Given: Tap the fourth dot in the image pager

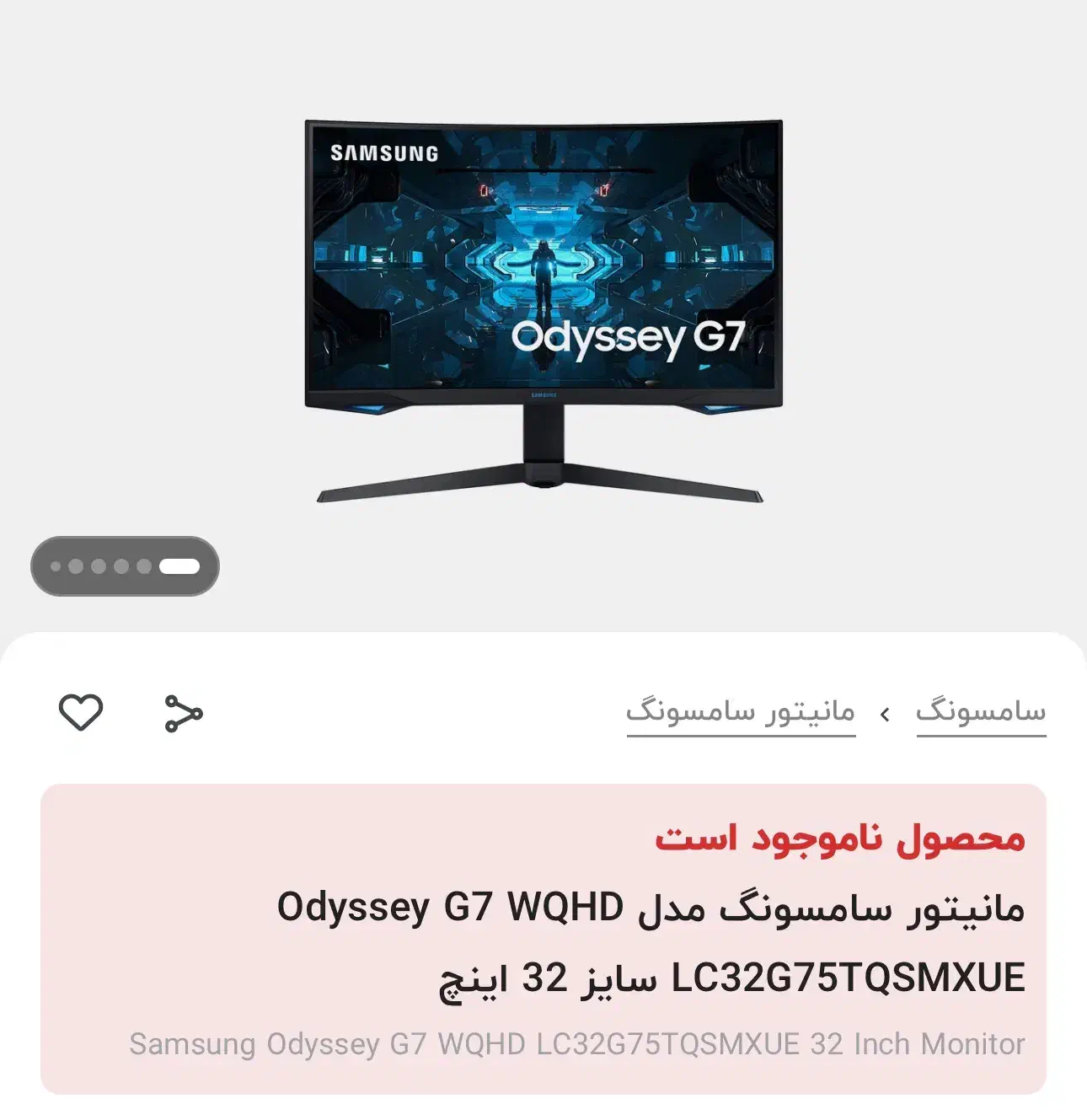Looking at the screenshot, I should (x=121, y=565).
